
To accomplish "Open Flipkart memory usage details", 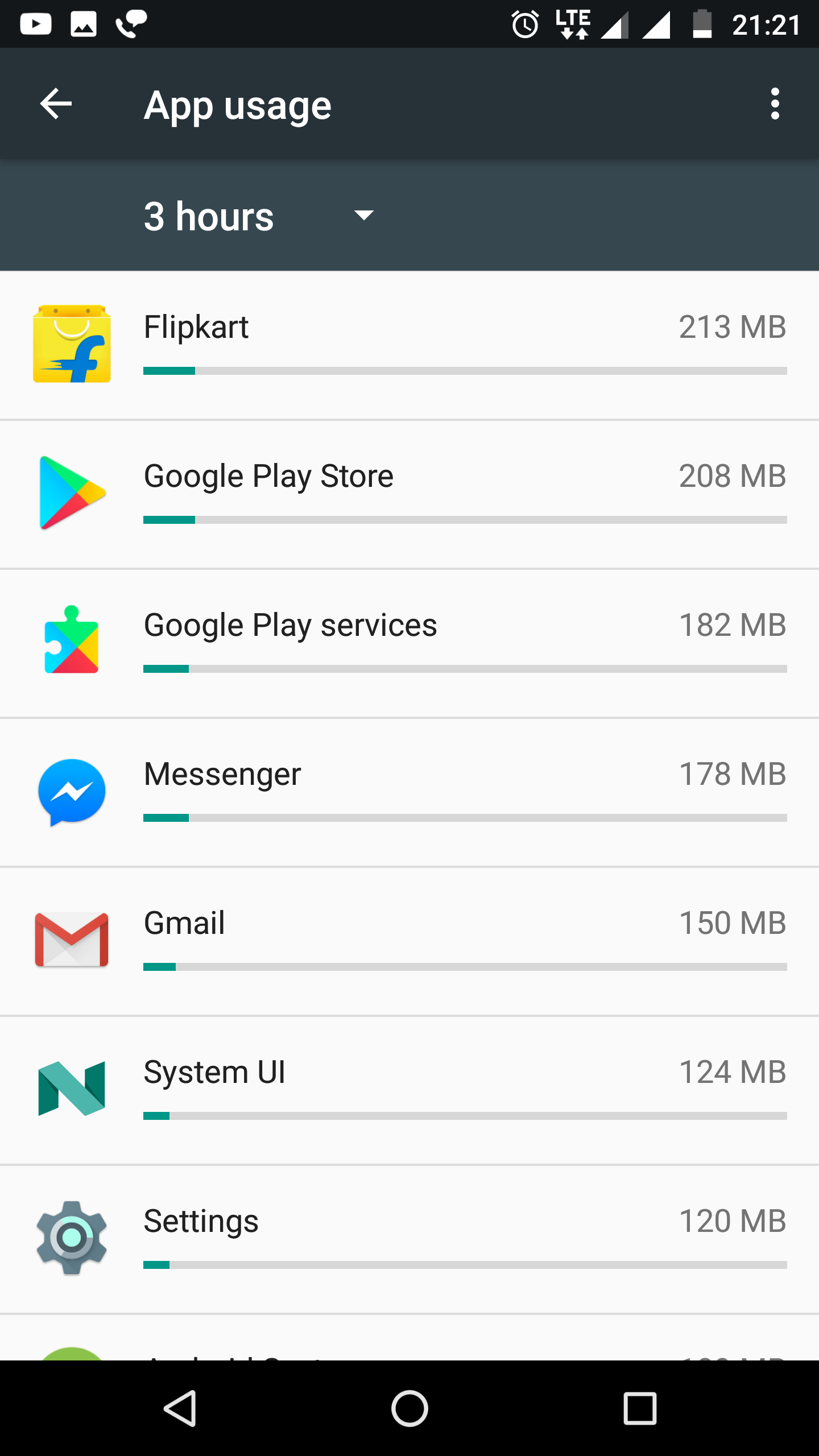I will click(409, 345).
